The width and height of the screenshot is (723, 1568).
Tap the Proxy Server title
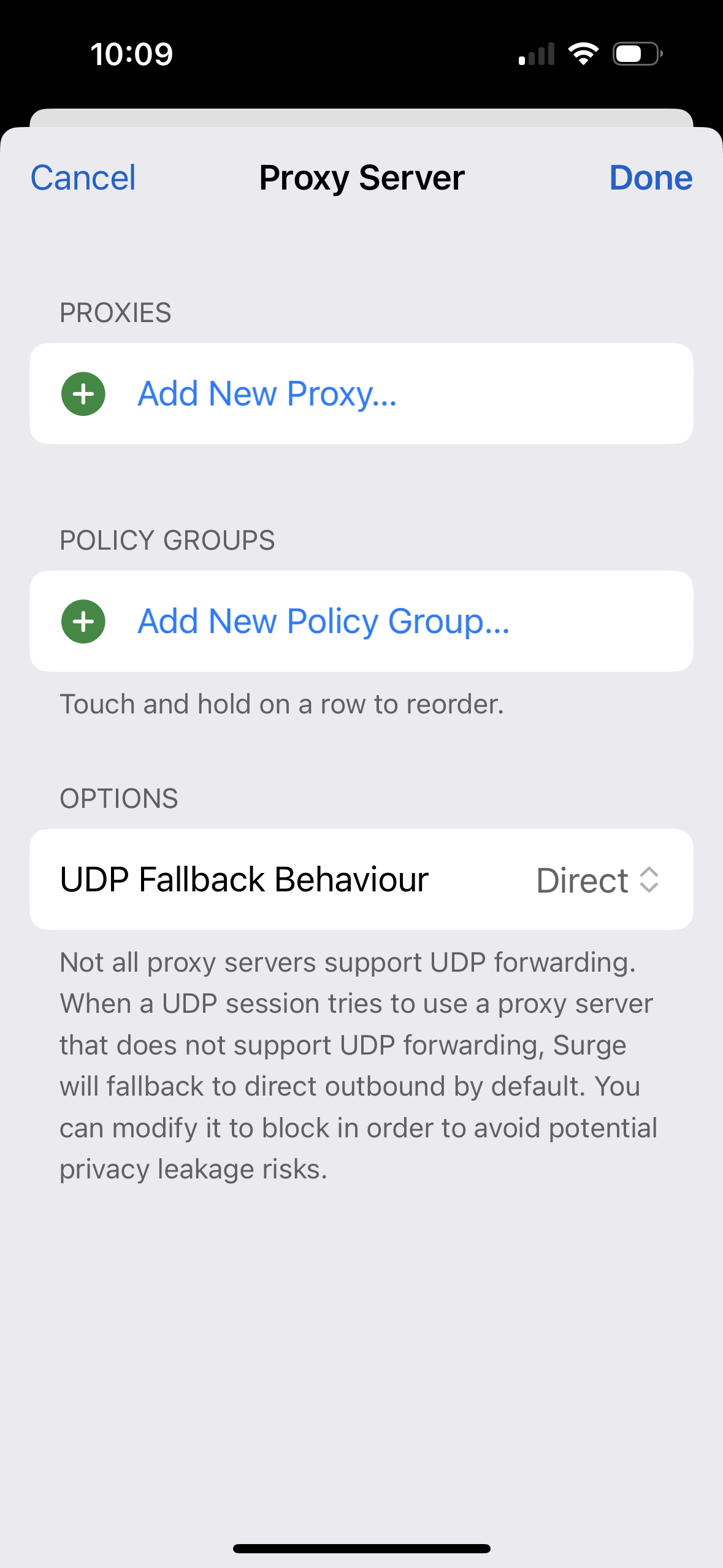tap(361, 178)
